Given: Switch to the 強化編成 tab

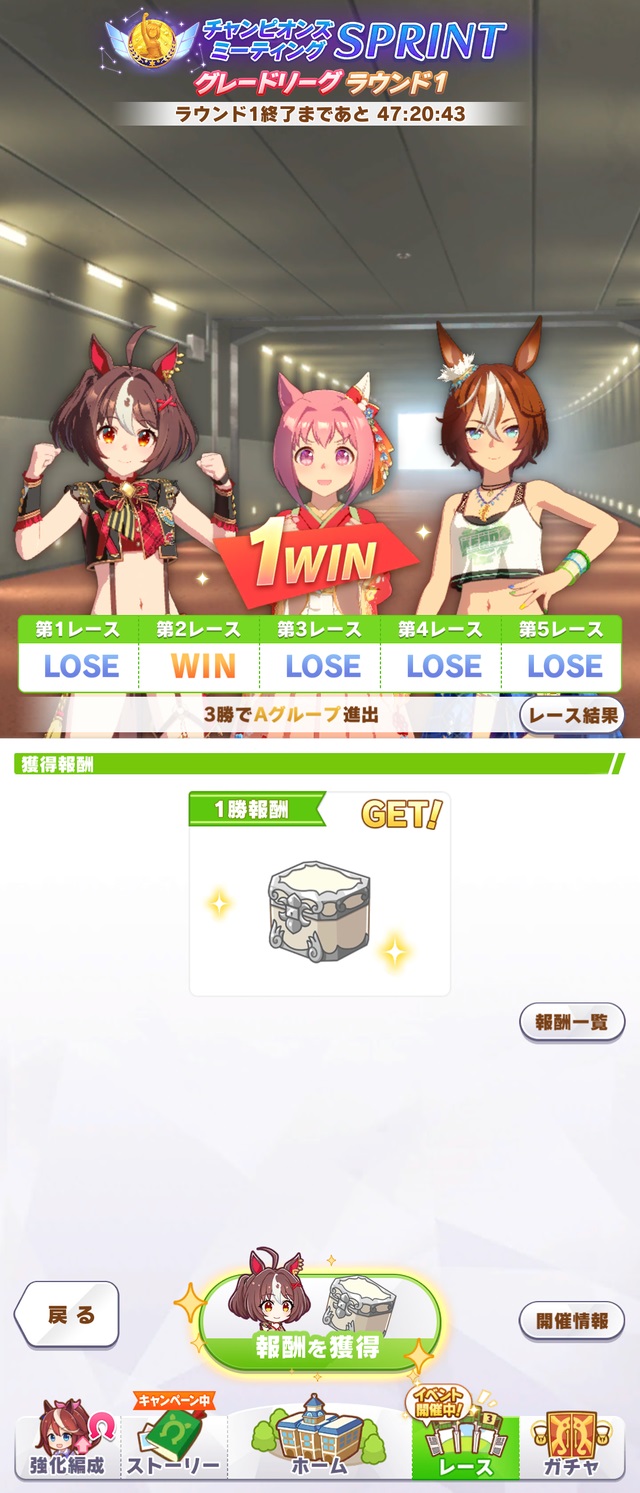Looking at the screenshot, I should (67, 1445).
